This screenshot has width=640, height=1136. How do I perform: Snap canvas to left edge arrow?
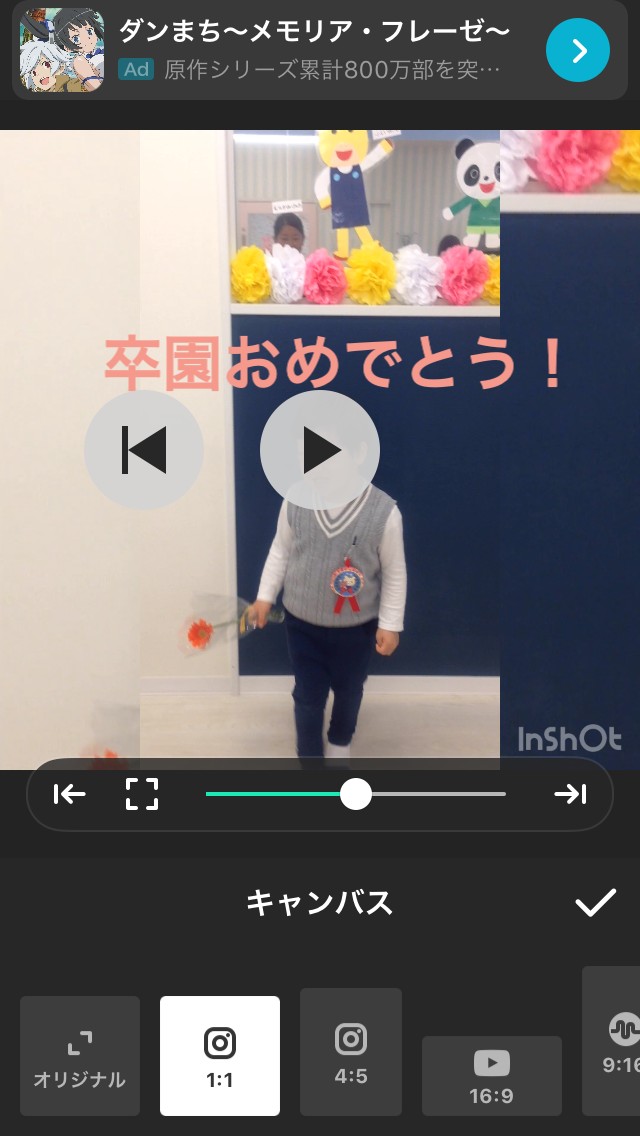70,794
